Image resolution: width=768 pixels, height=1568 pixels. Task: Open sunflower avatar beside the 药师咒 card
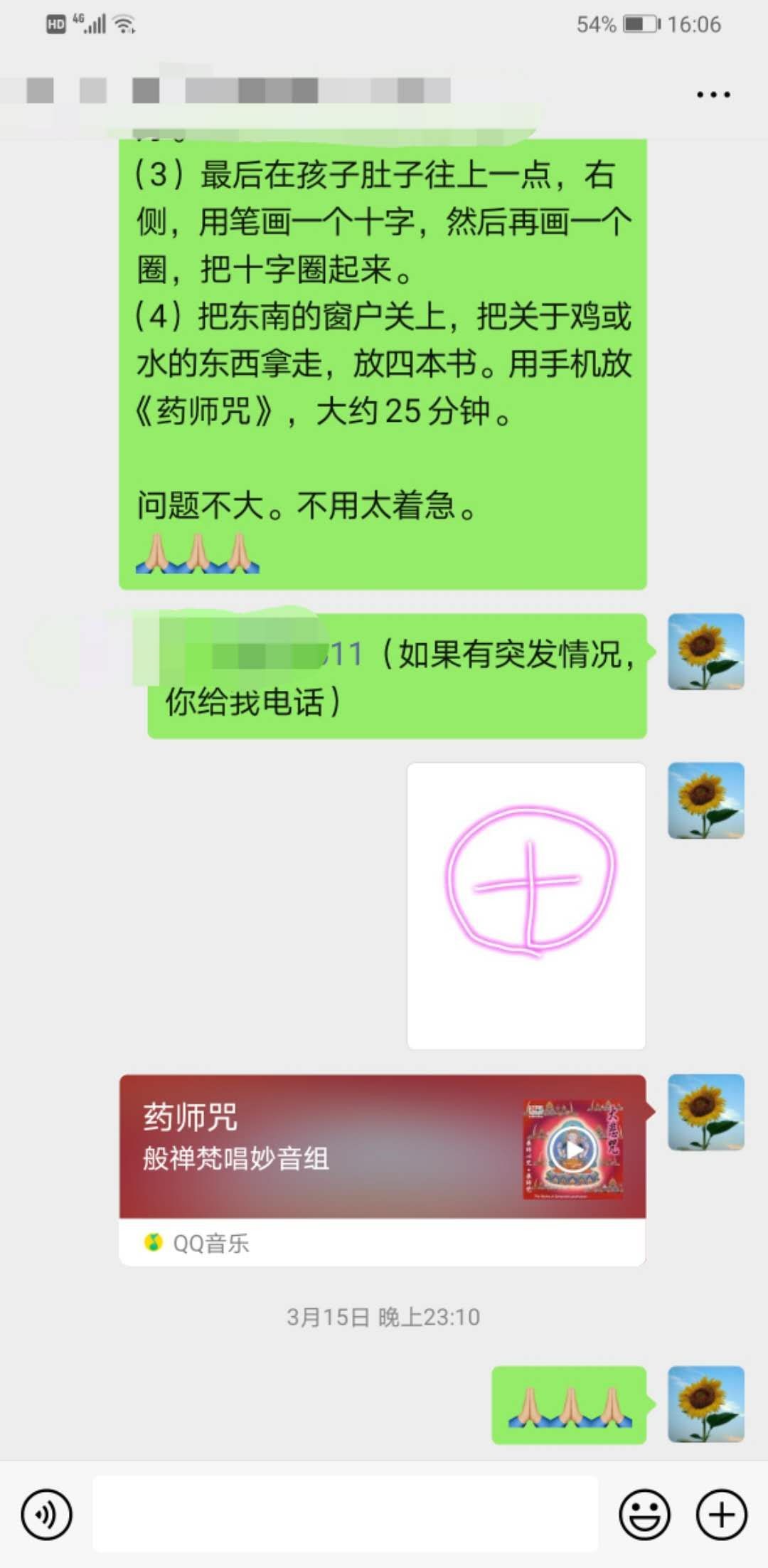tap(705, 1112)
